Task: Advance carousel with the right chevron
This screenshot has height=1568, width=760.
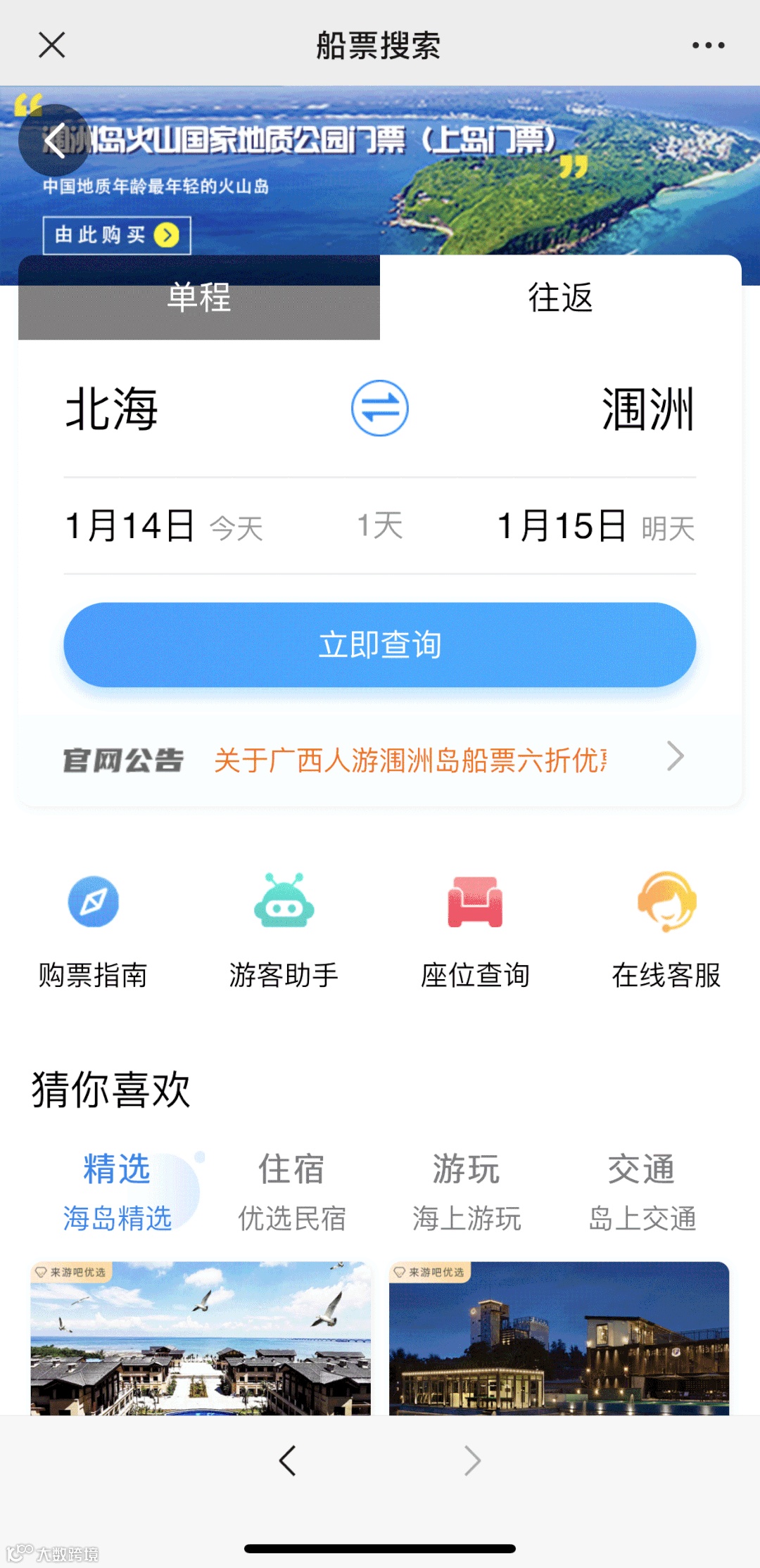Action: point(471,1461)
